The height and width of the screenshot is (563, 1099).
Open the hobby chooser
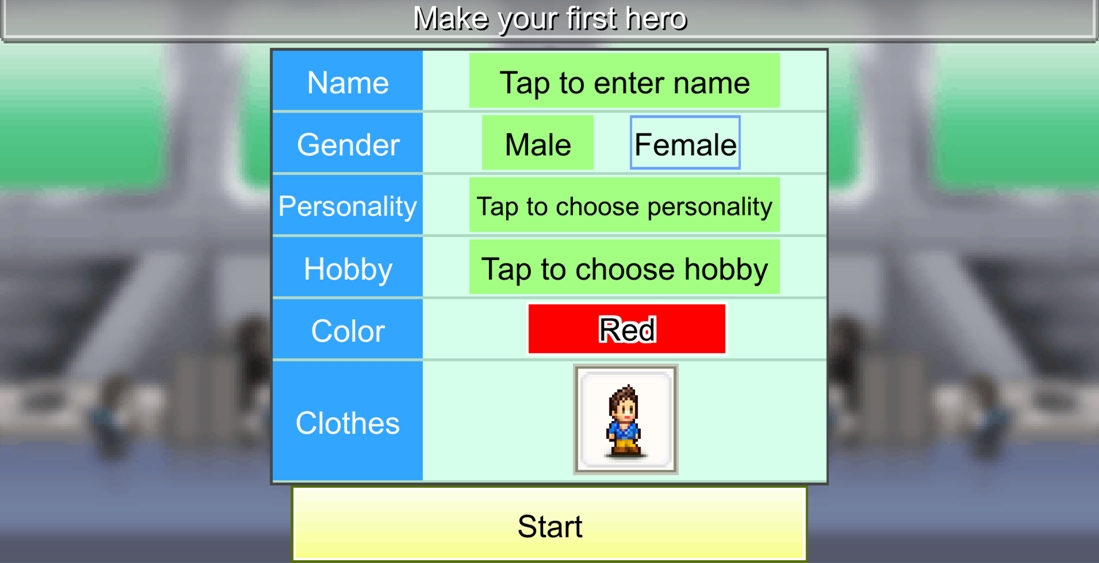tap(624, 268)
